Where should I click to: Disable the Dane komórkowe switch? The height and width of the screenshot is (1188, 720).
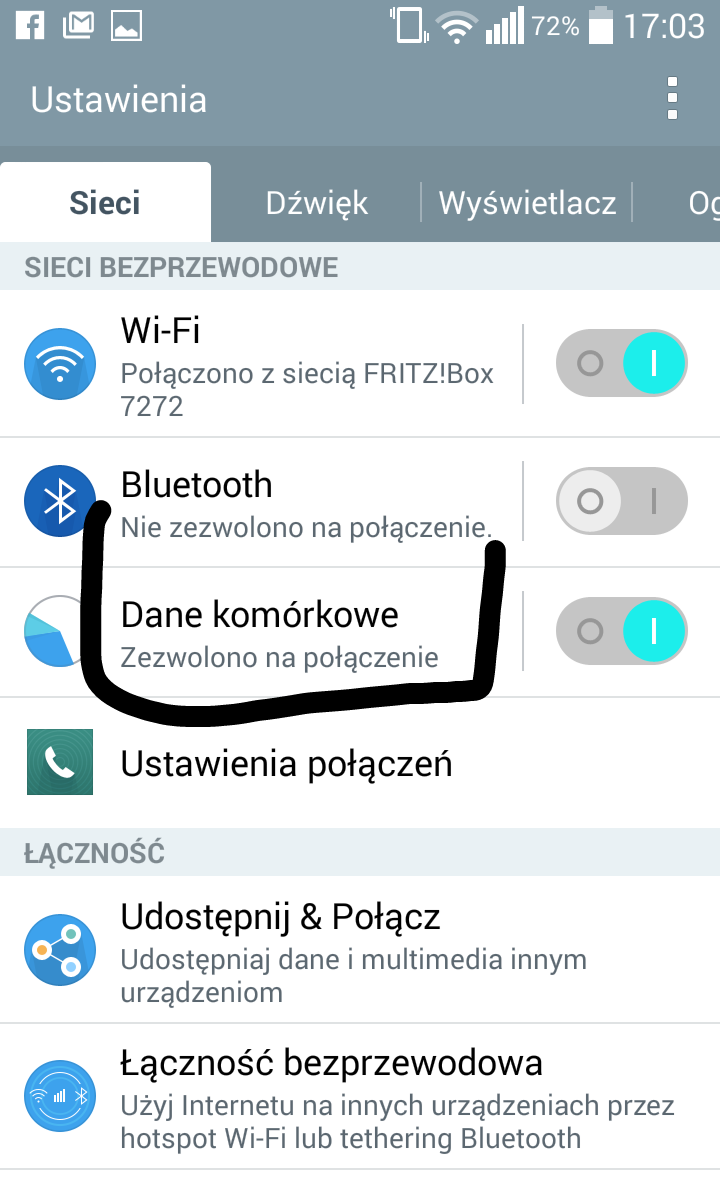622,631
